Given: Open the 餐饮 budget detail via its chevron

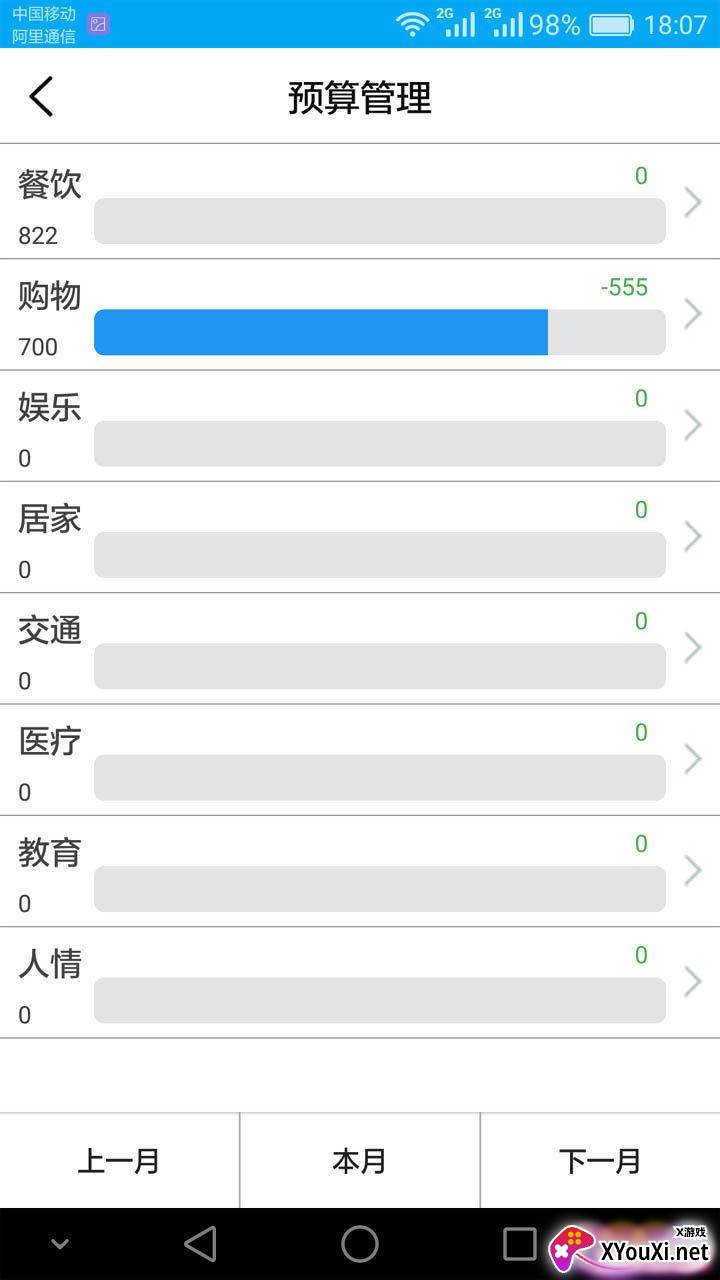Looking at the screenshot, I should (x=691, y=203).
